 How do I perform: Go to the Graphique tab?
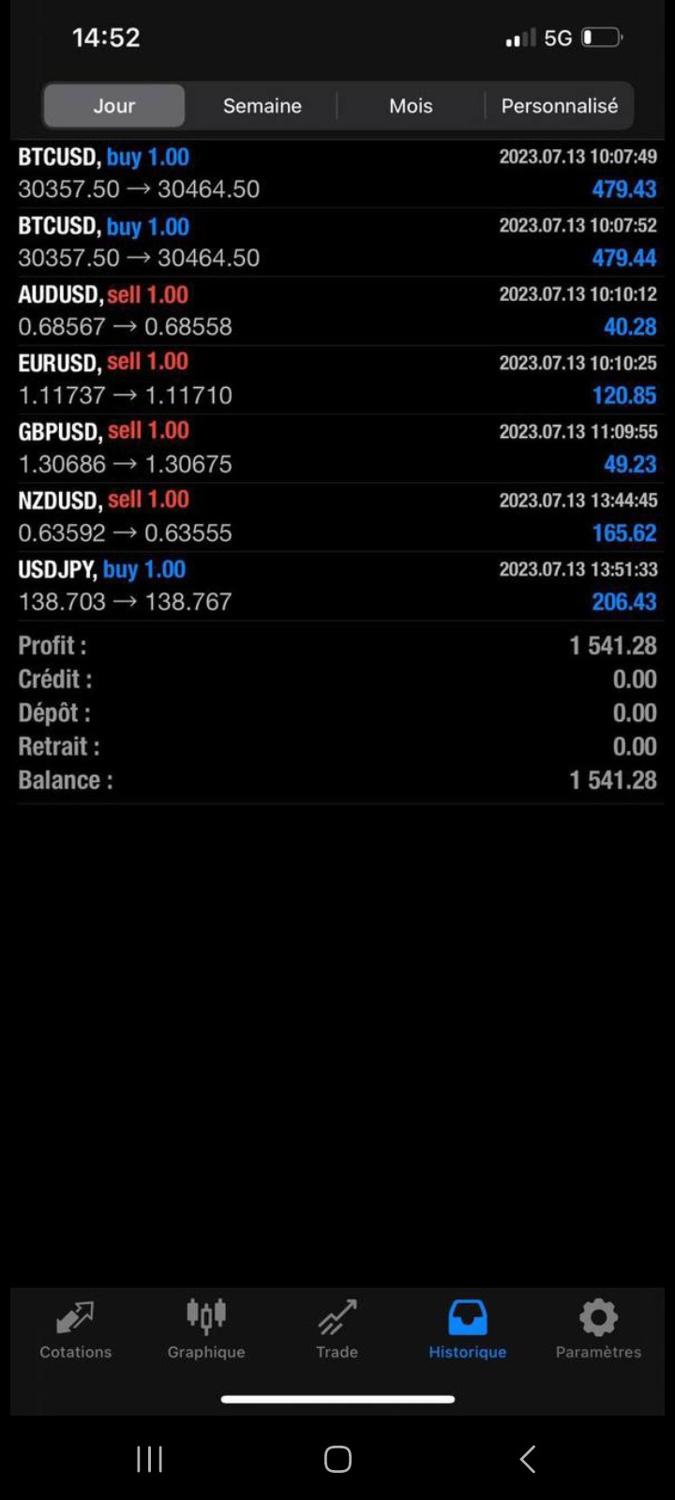tap(206, 1330)
